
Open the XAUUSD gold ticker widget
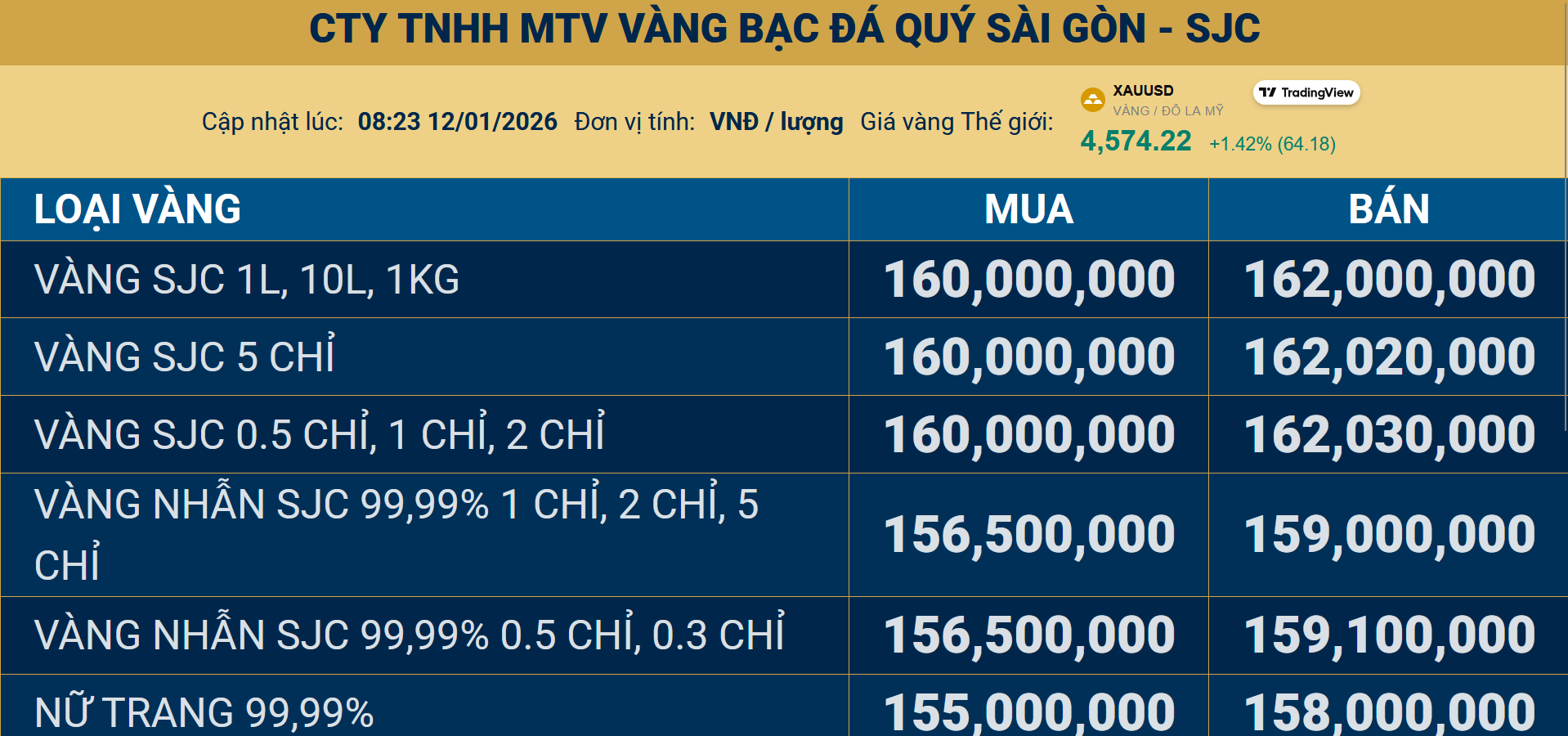(x=1142, y=91)
